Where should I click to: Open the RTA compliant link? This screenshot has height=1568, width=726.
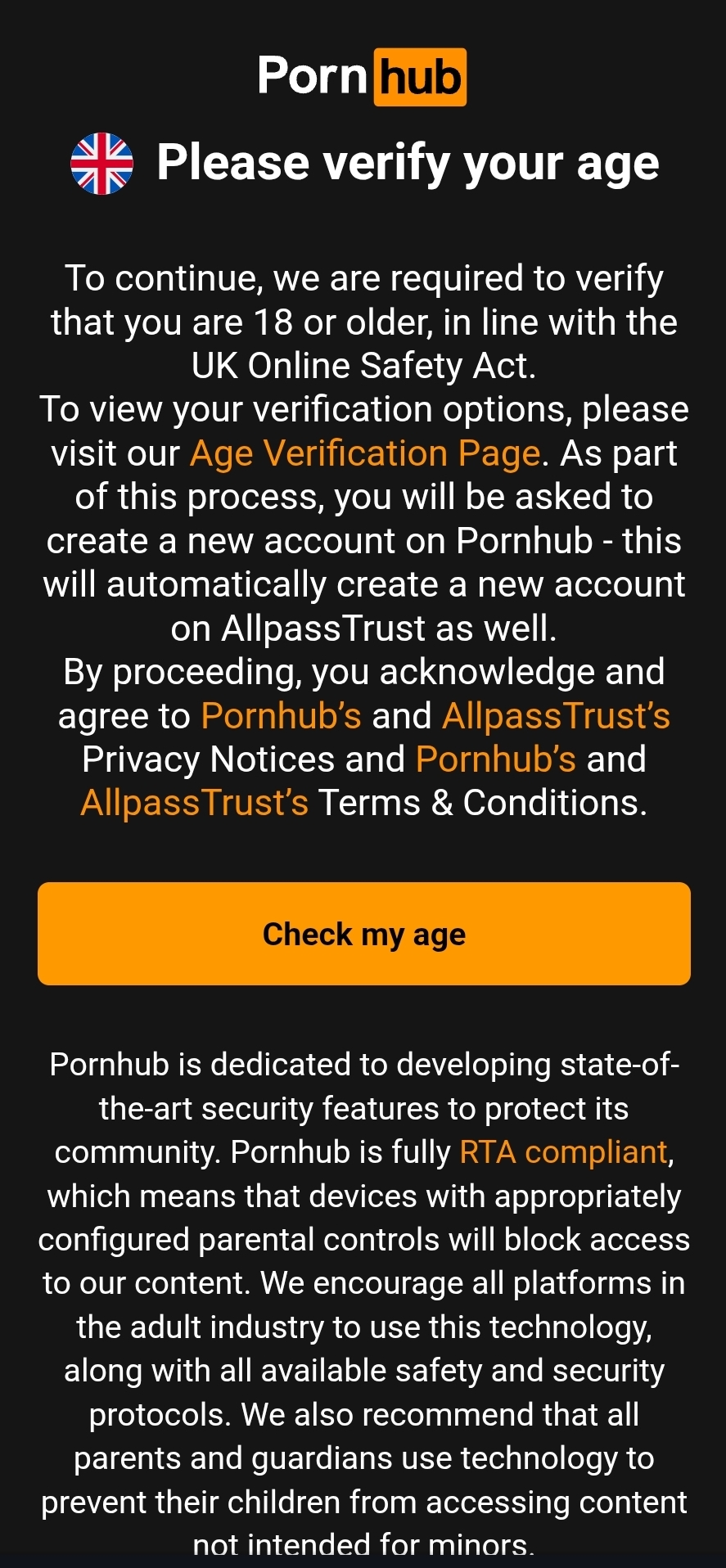tap(564, 1152)
